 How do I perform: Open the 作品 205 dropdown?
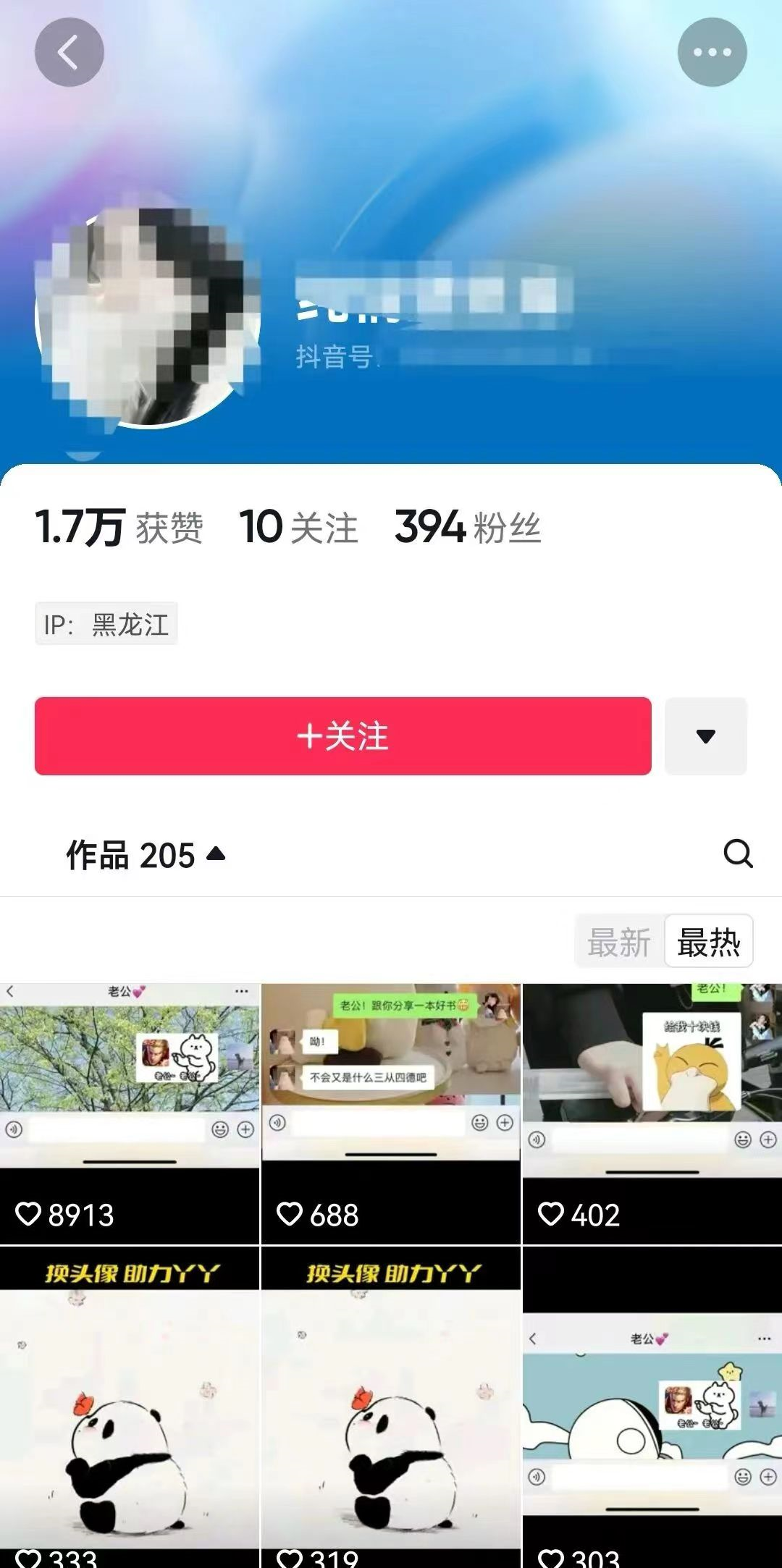pyautogui.click(x=146, y=855)
